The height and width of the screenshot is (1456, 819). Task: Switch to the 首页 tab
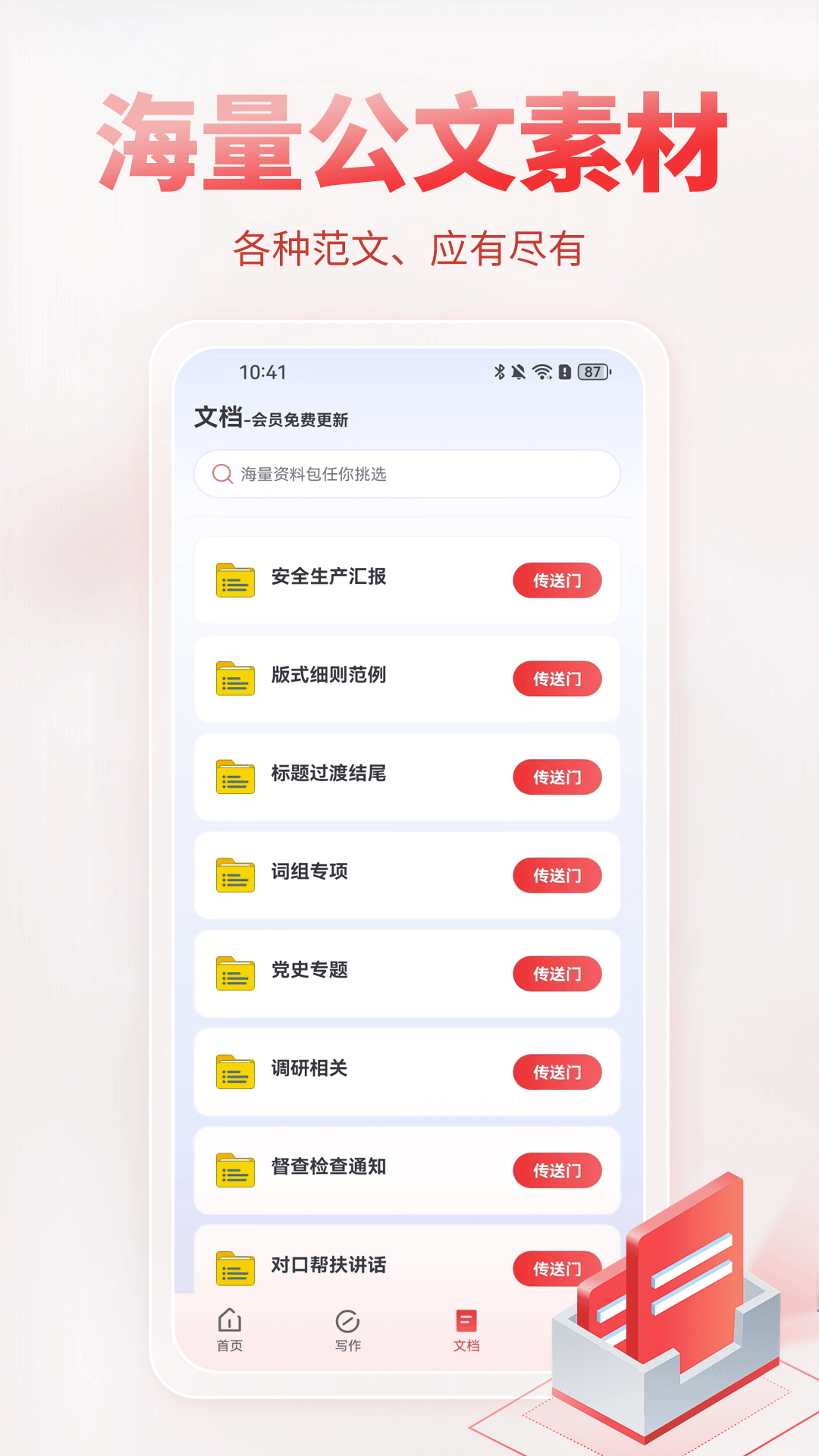(229, 1331)
